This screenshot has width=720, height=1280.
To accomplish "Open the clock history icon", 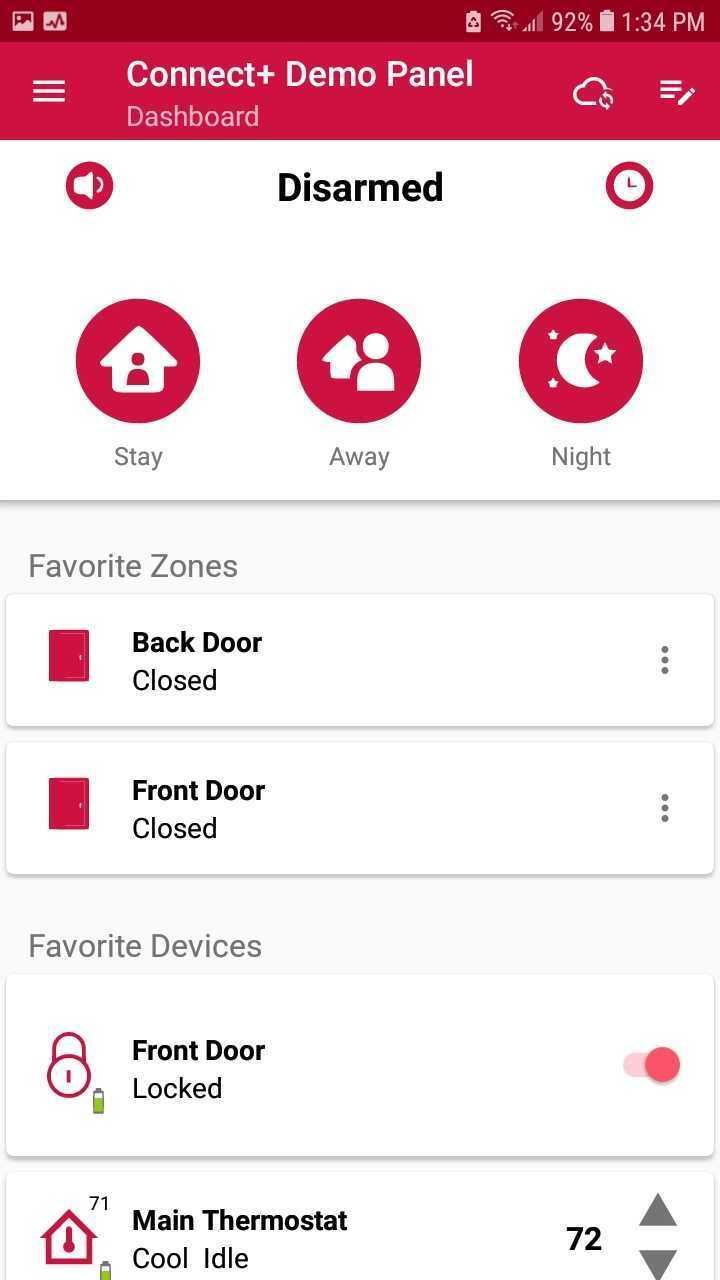I will point(629,186).
